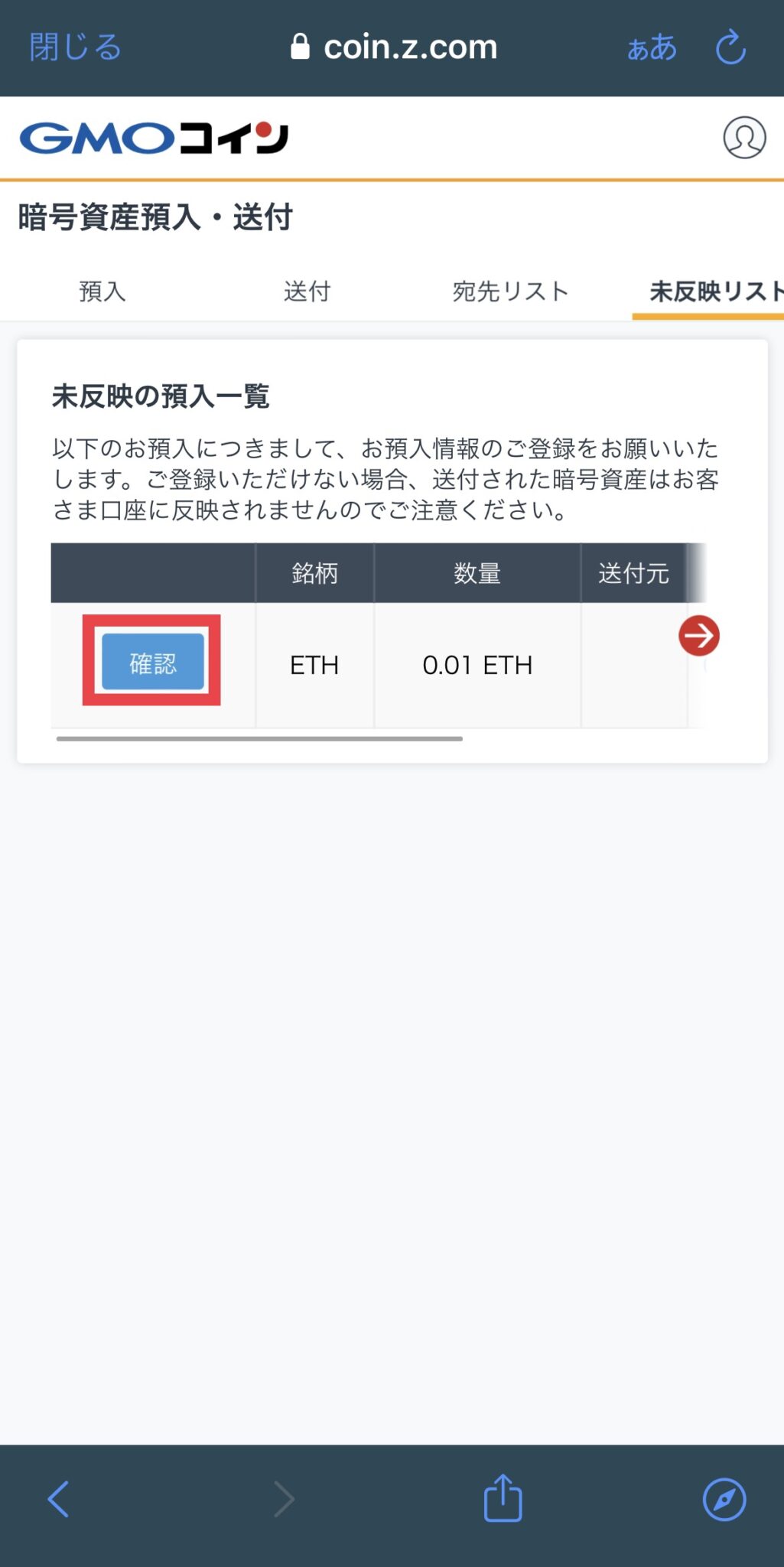The width and height of the screenshot is (784, 1567).
Task: Select the 0.01 ETH deposit row
Action: (477, 665)
